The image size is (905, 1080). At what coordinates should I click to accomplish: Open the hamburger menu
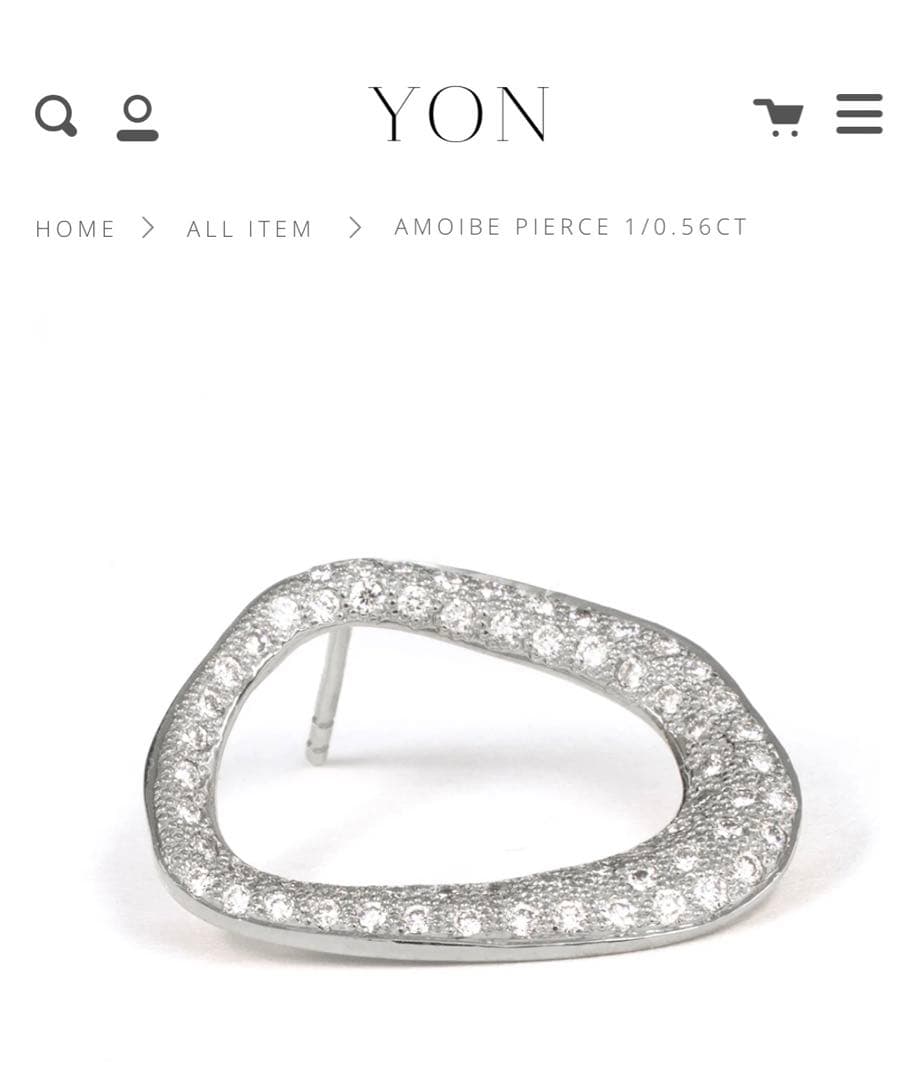click(x=859, y=114)
